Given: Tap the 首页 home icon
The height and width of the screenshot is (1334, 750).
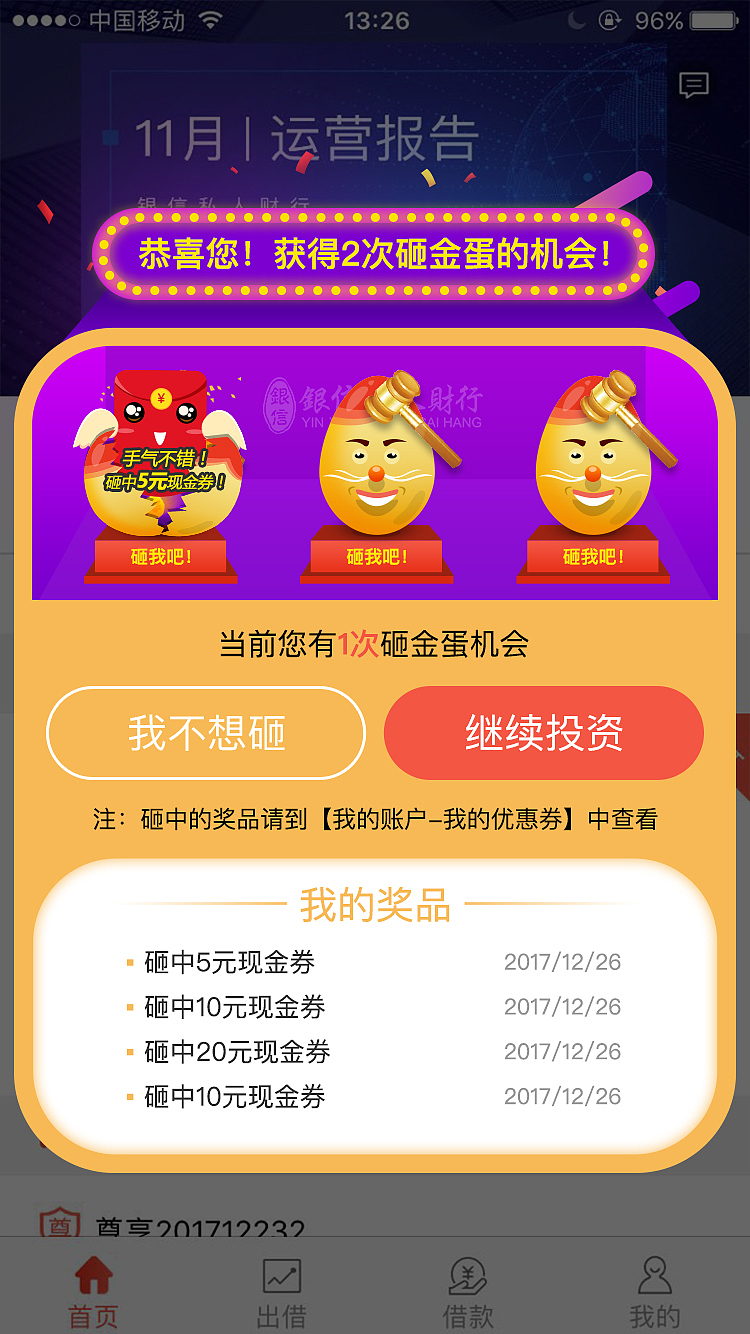Looking at the screenshot, I should (92, 1276).
